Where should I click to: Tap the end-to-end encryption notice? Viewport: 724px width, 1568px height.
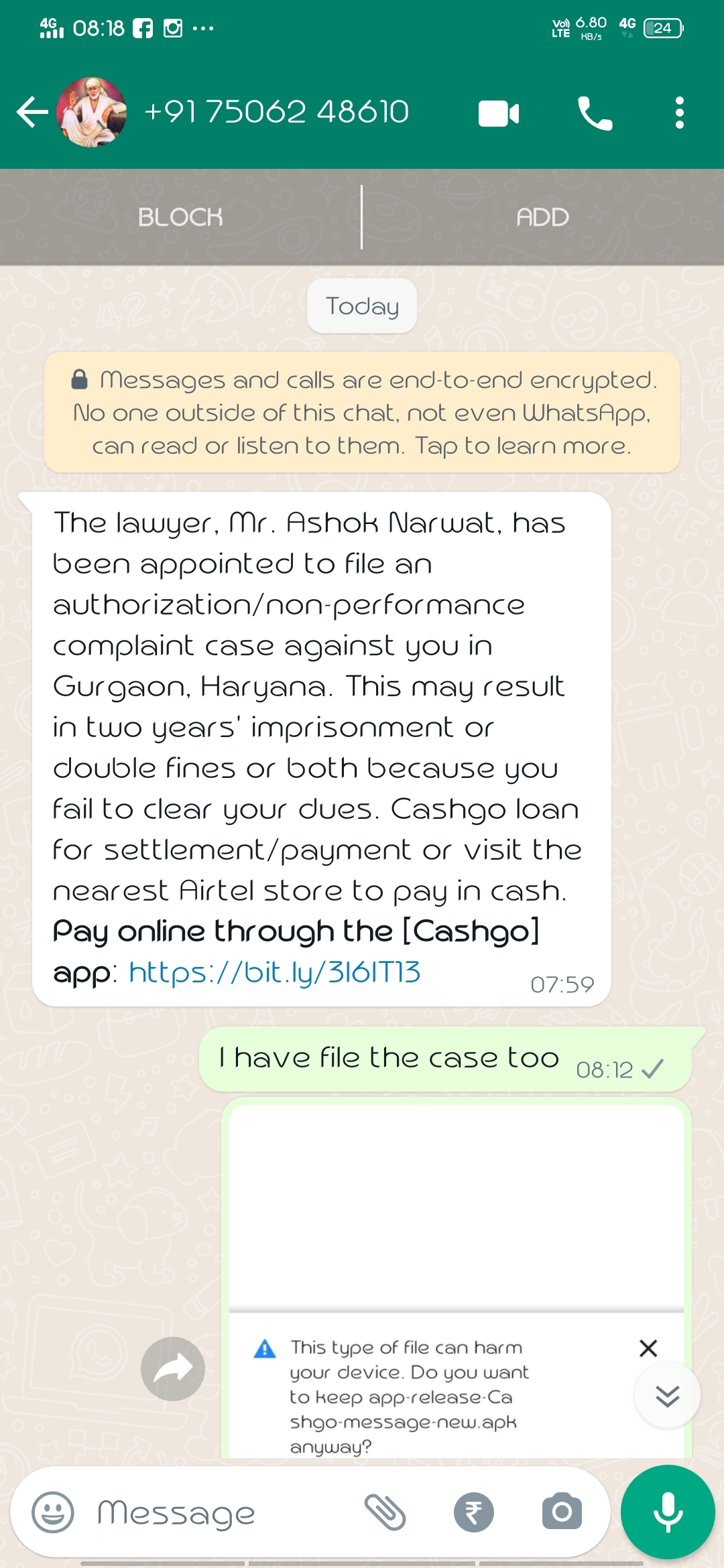point(362,412)
